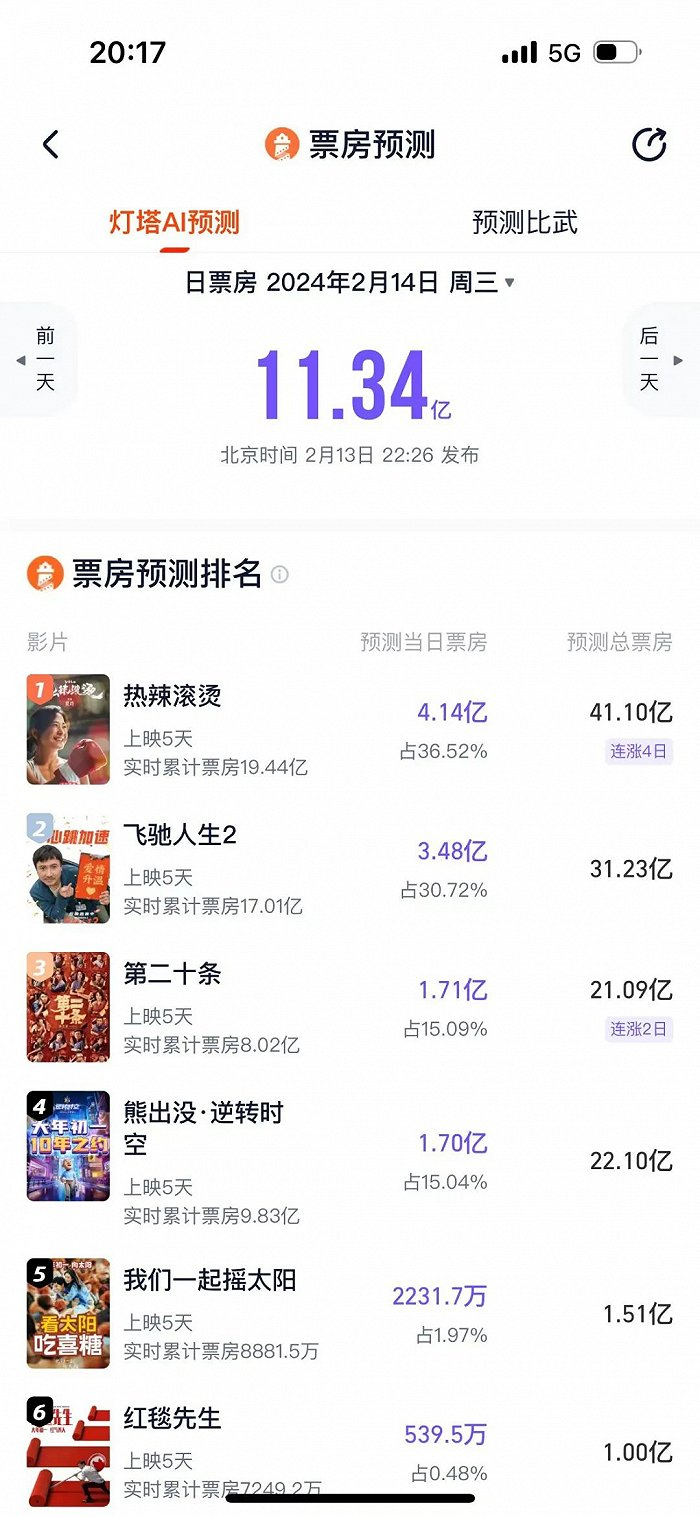700x1517 pixels.
Task: Switch to the 预测比武 tab
Action: (x=524, y=222)
